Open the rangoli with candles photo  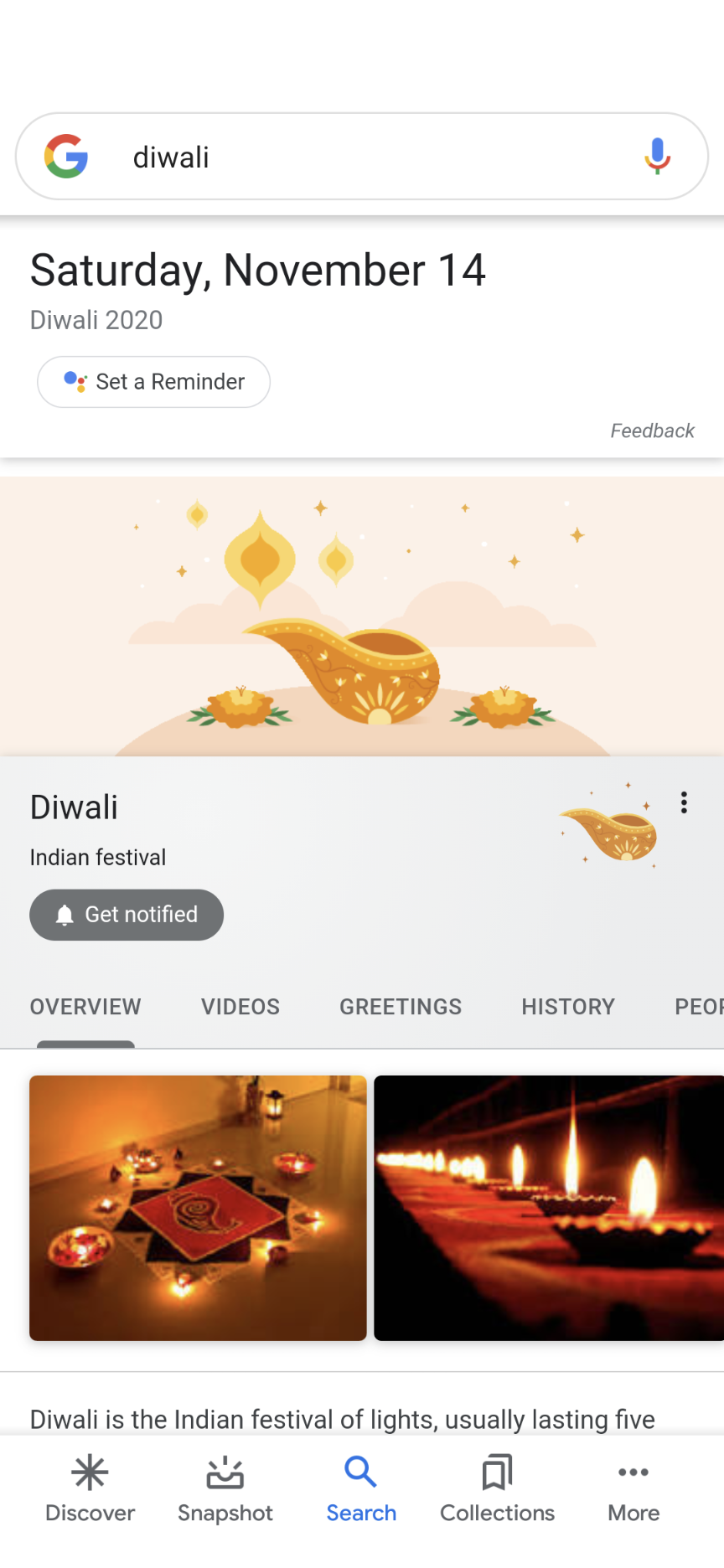198,1208
